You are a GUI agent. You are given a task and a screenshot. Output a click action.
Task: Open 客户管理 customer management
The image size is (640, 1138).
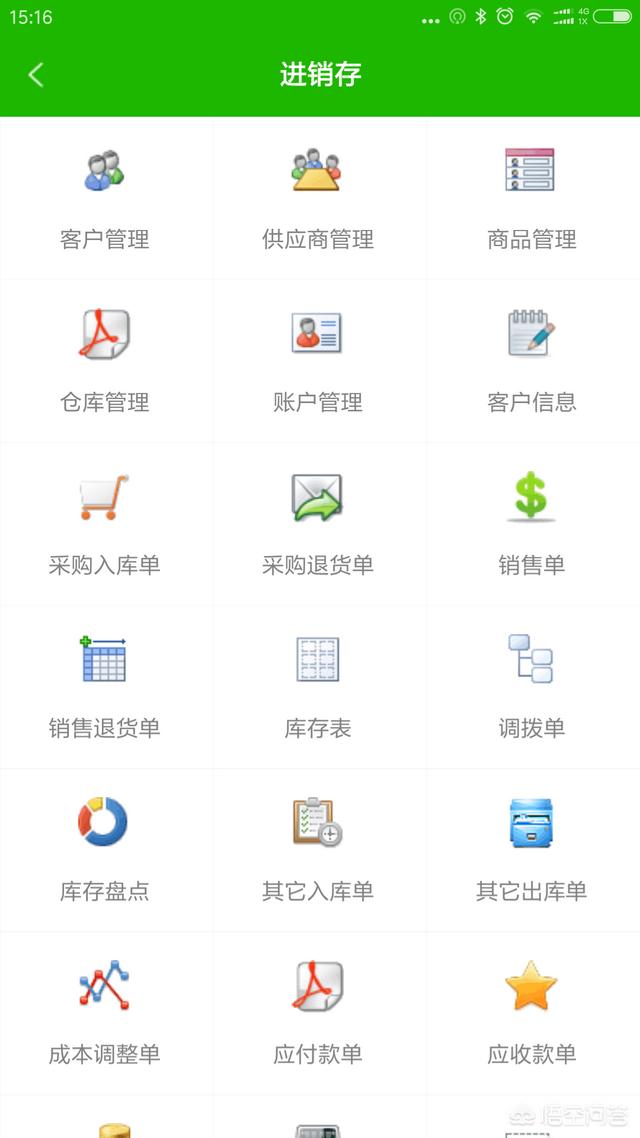[106, 198]
